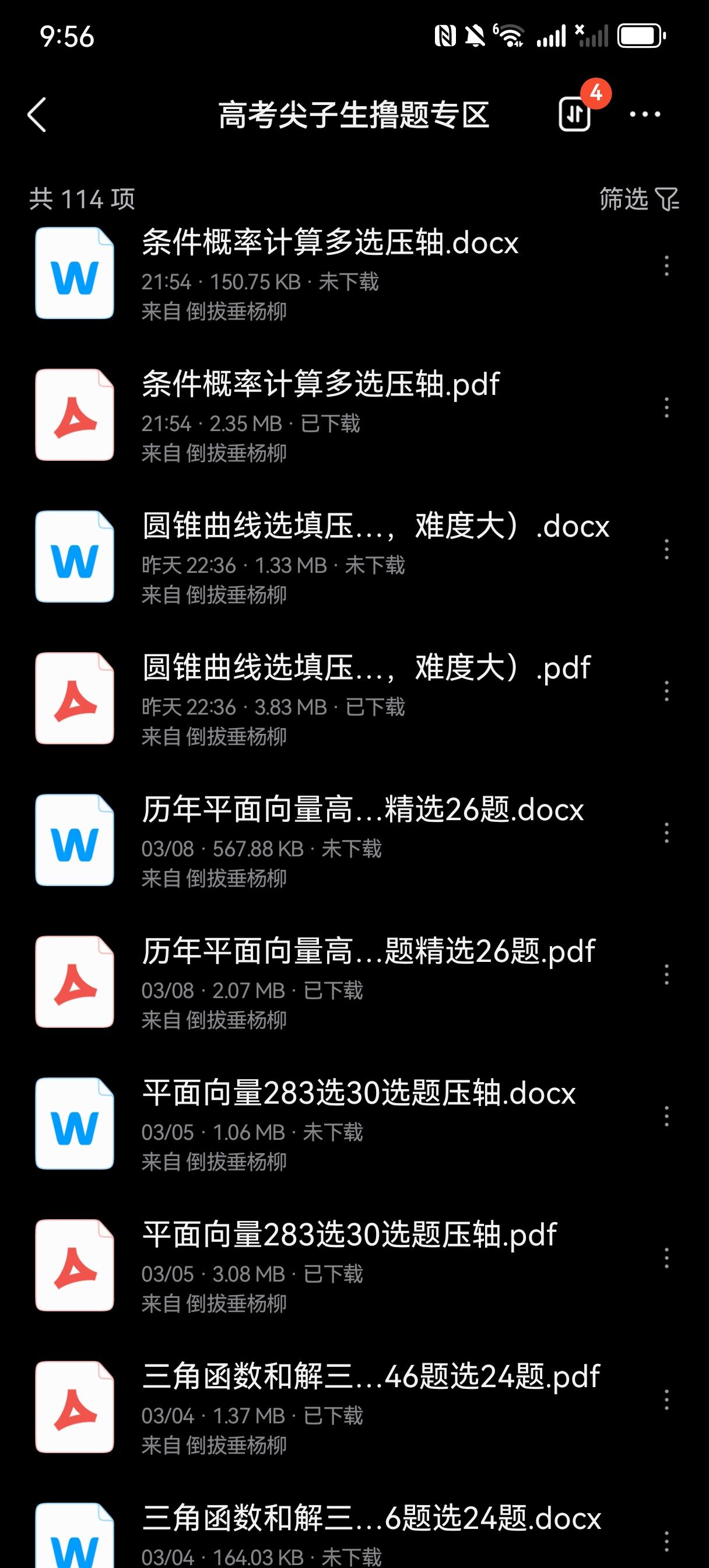Show more options for 三角函数和解三…46题选24题.pdf
709x1568 pixels.
pyautogui.click(x=666, y=1399)
